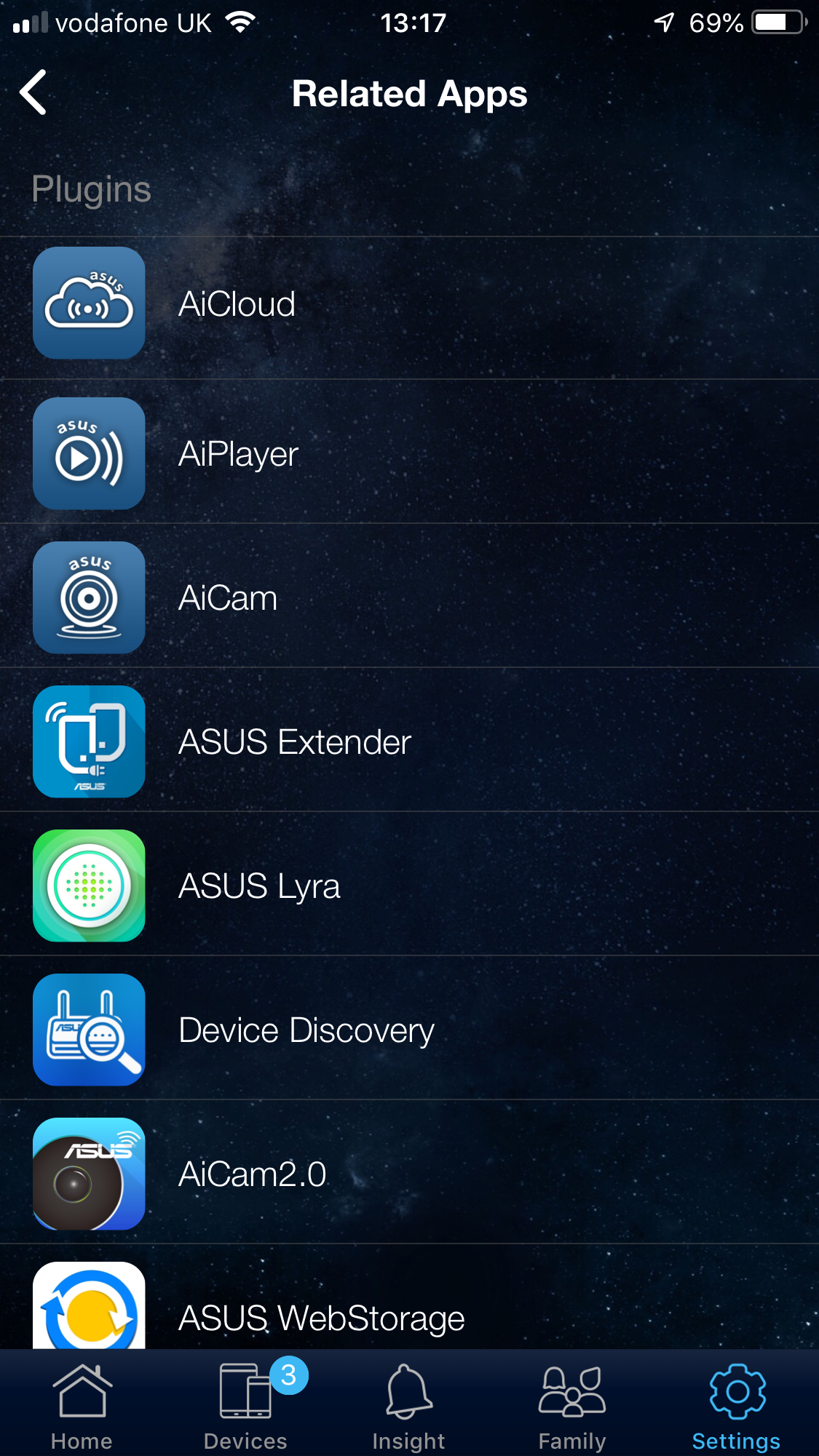
Task: Switch to the Devices tab
Action: coord(245,1406)
